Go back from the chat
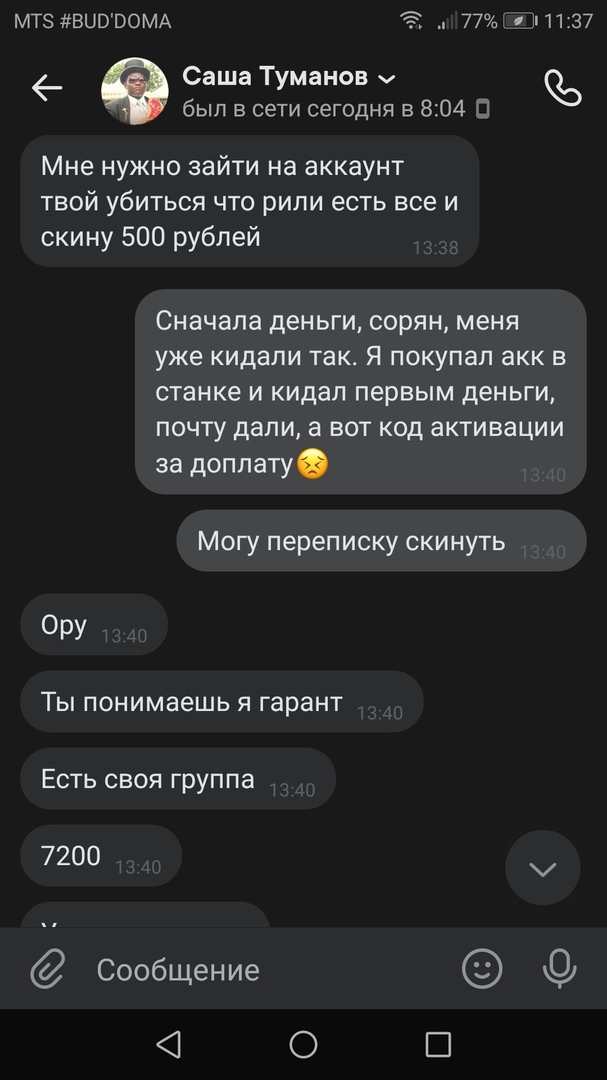Viewport: 607px width, 1080px height. pos(46,89)
